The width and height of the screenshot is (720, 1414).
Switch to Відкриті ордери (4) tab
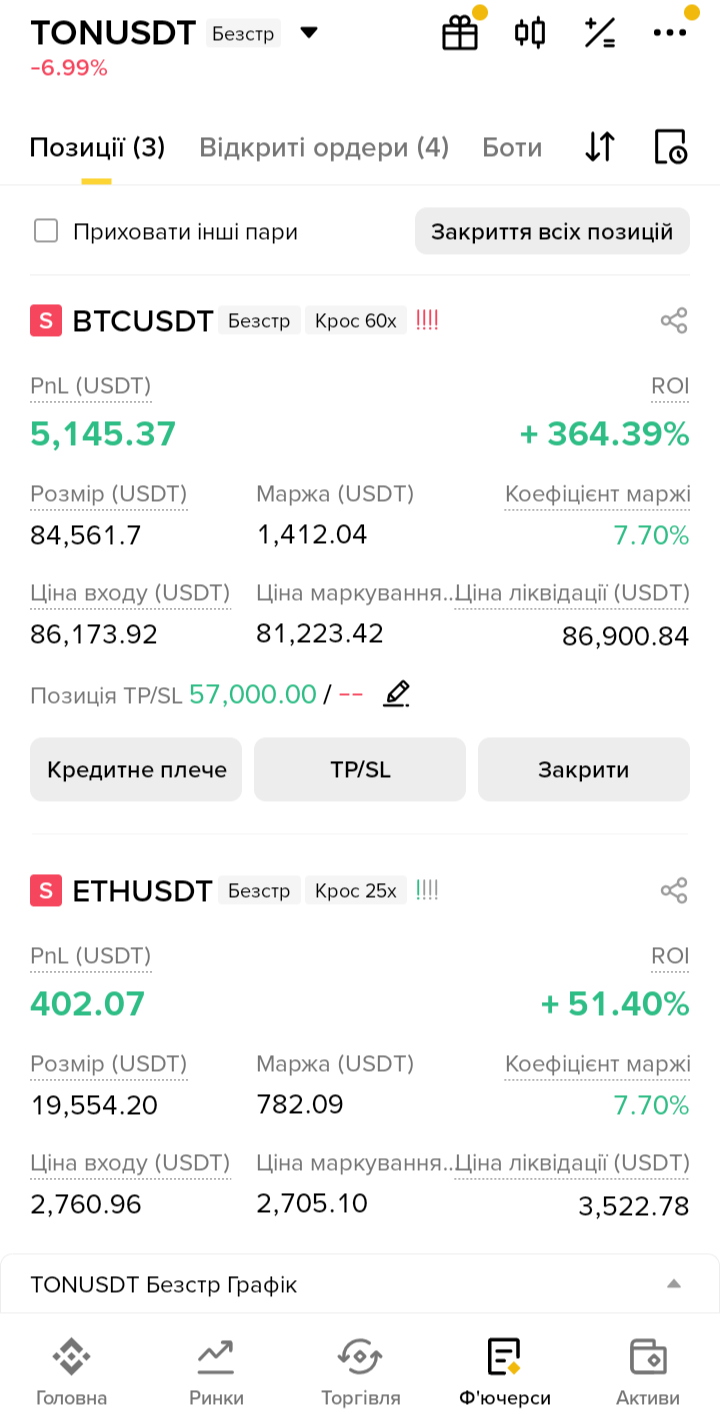pyautogui.click(x=324, y=148)
